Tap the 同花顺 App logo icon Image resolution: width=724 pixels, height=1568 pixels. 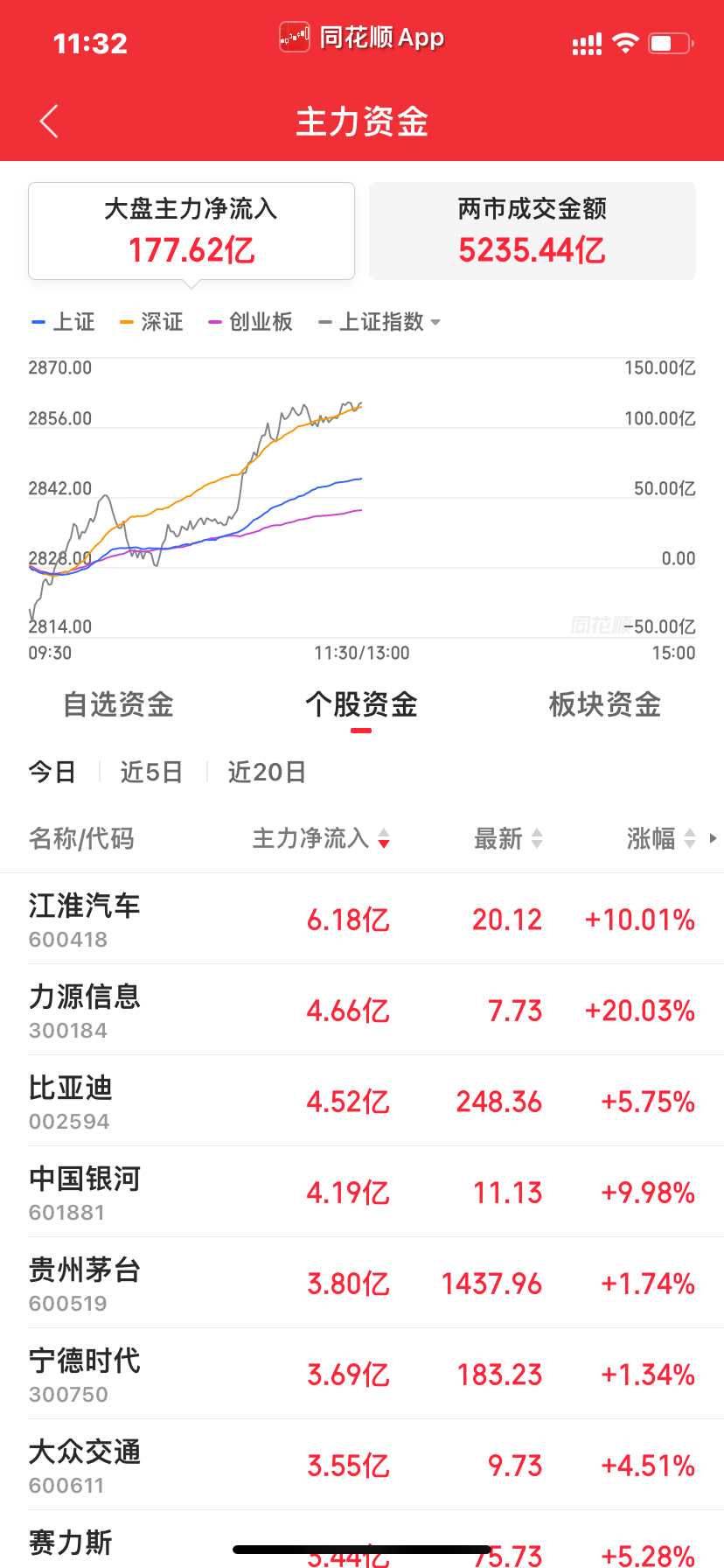tap(293, 38)
